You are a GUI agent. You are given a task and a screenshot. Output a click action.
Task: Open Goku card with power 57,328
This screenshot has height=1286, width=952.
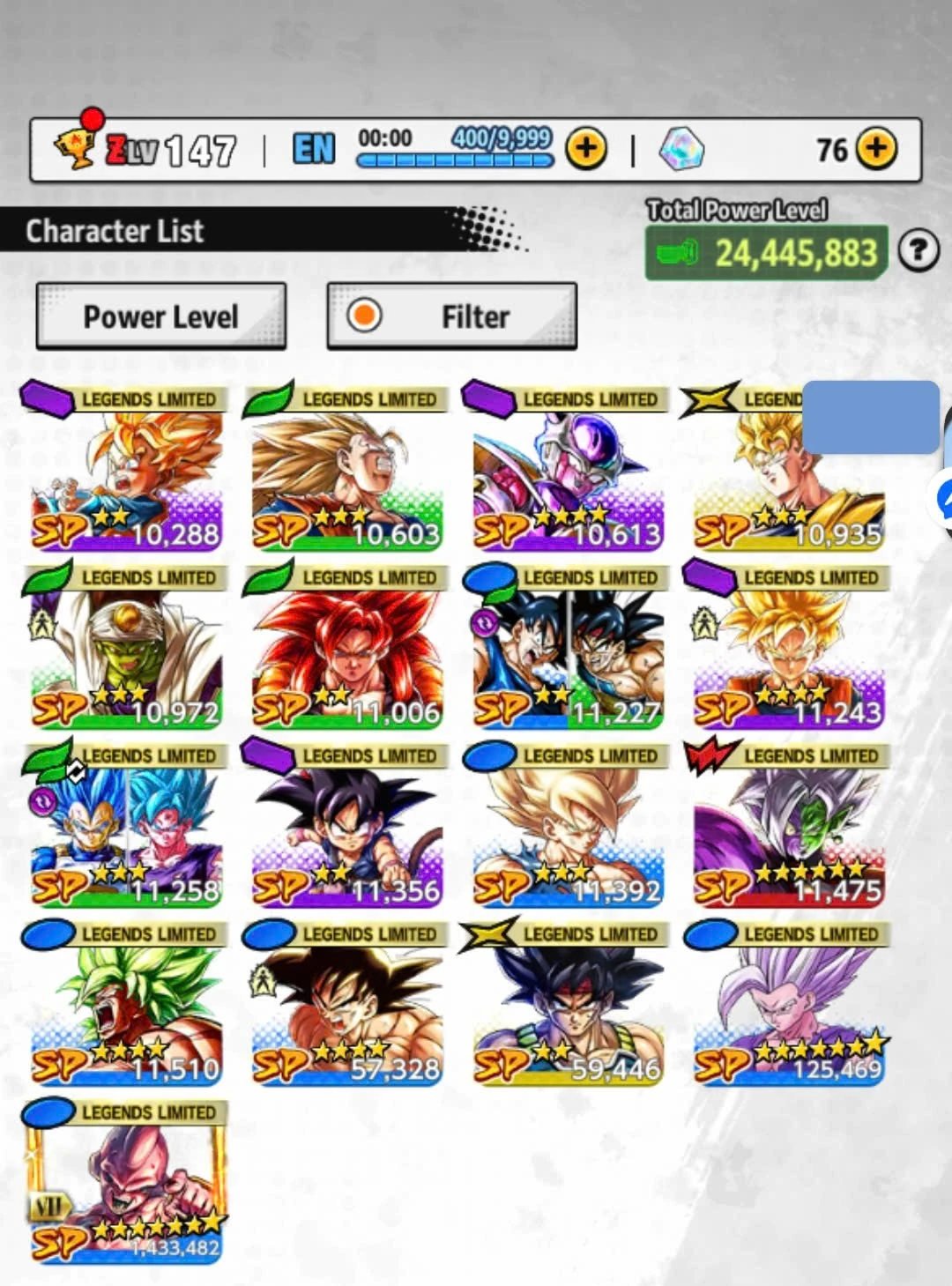tap(346, 1010)
